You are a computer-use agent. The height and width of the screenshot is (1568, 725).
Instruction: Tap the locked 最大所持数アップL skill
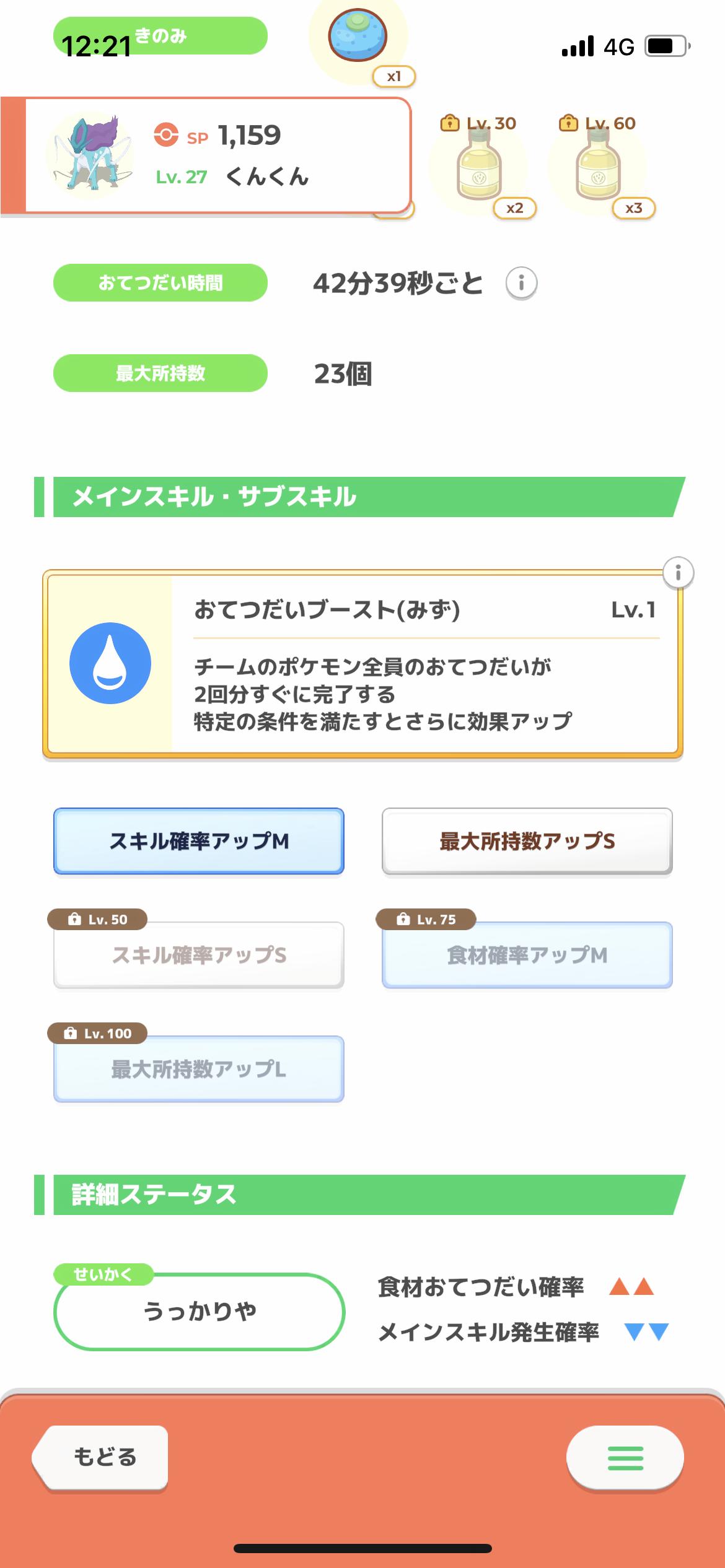pos(199,1069)
